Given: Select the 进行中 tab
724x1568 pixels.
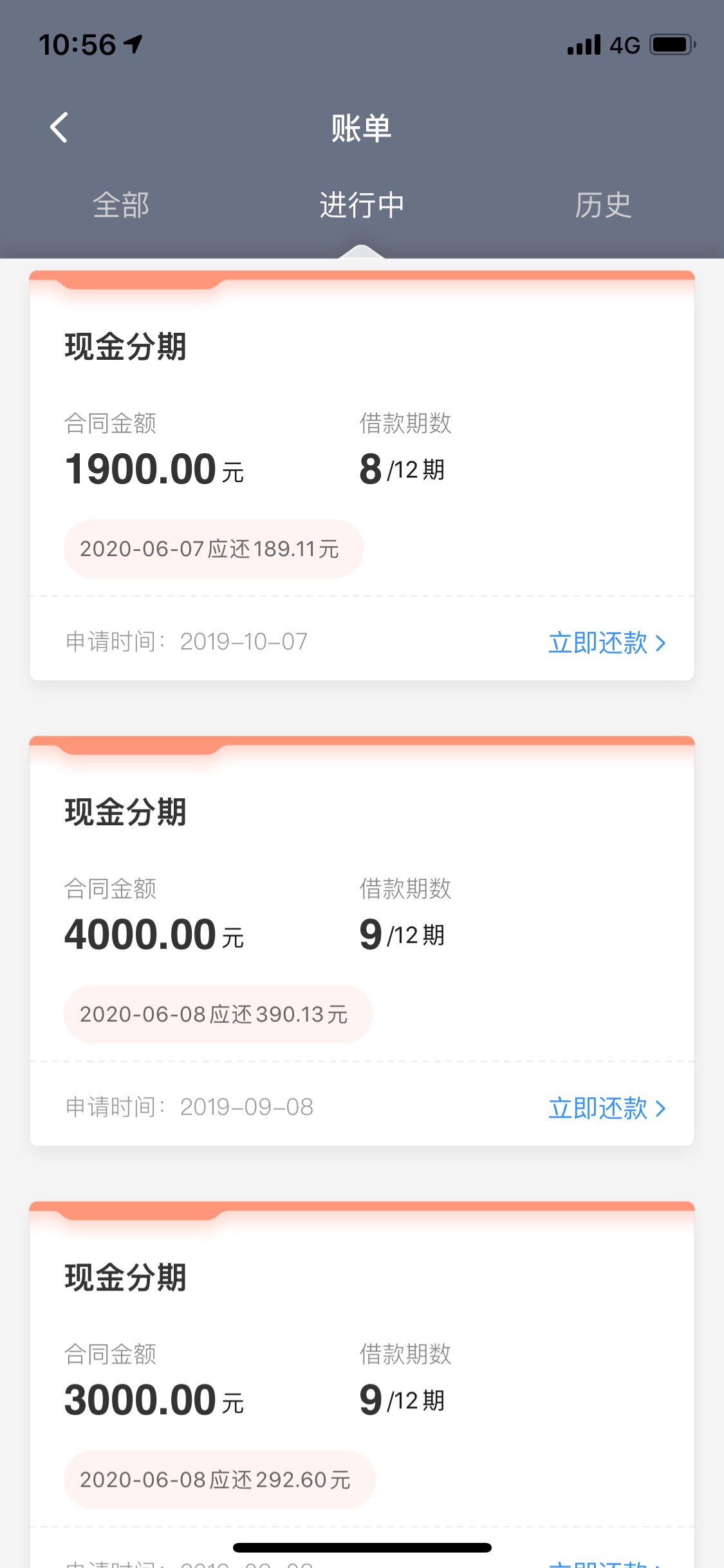Looking at the screenshot, I should 362,205.
